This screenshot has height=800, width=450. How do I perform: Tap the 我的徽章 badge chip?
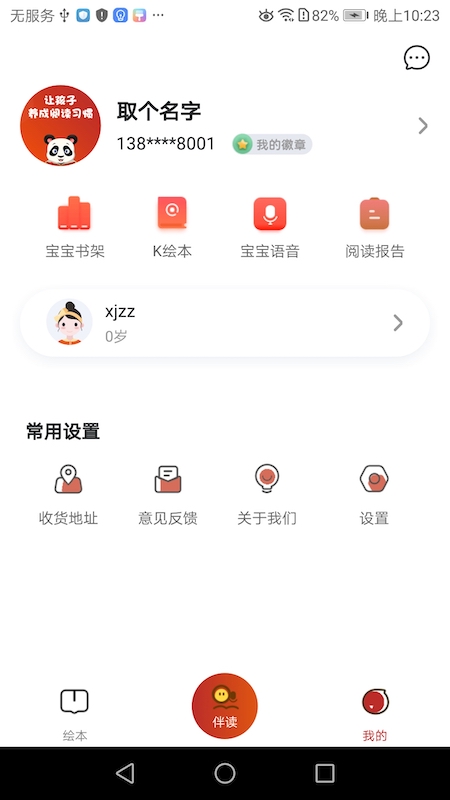pos(272,144)
